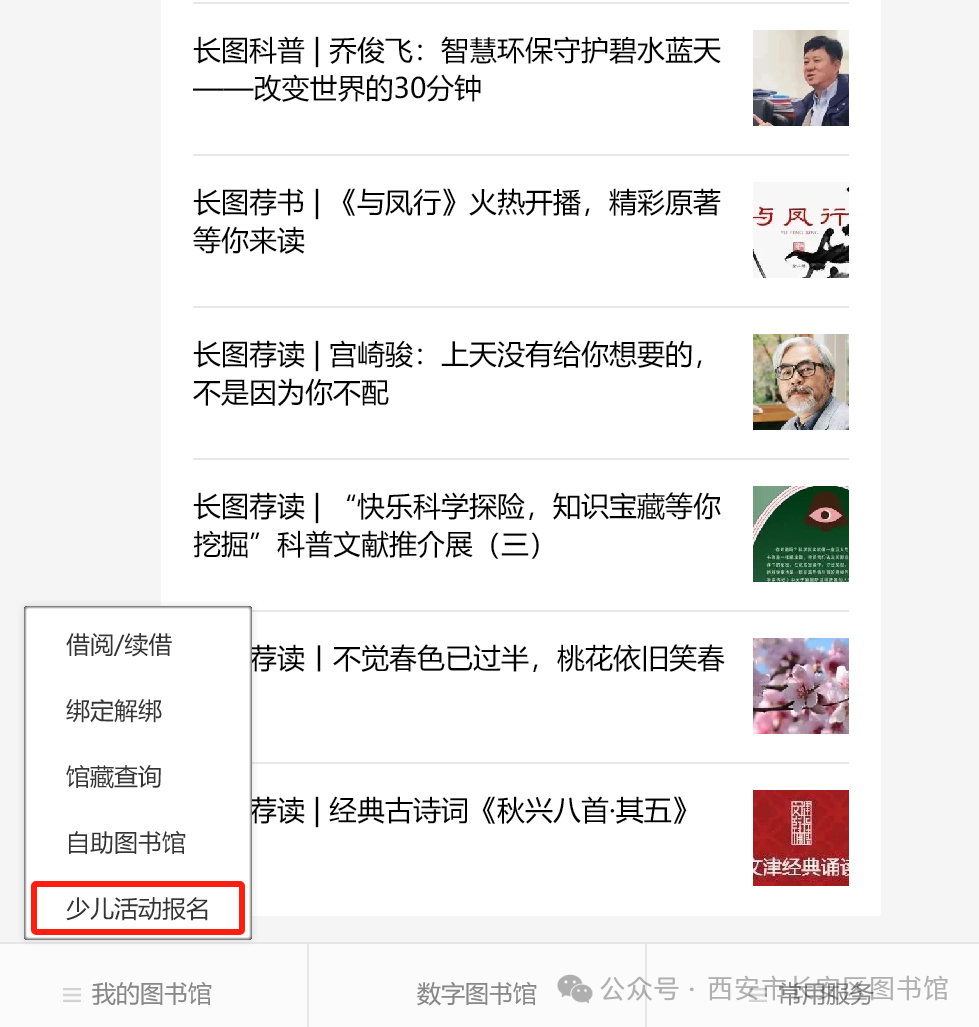This screenshot has width=979, height=1027.
Task: Tap 少儿活动报名 to sign up
Action: [x=138, y=908]
